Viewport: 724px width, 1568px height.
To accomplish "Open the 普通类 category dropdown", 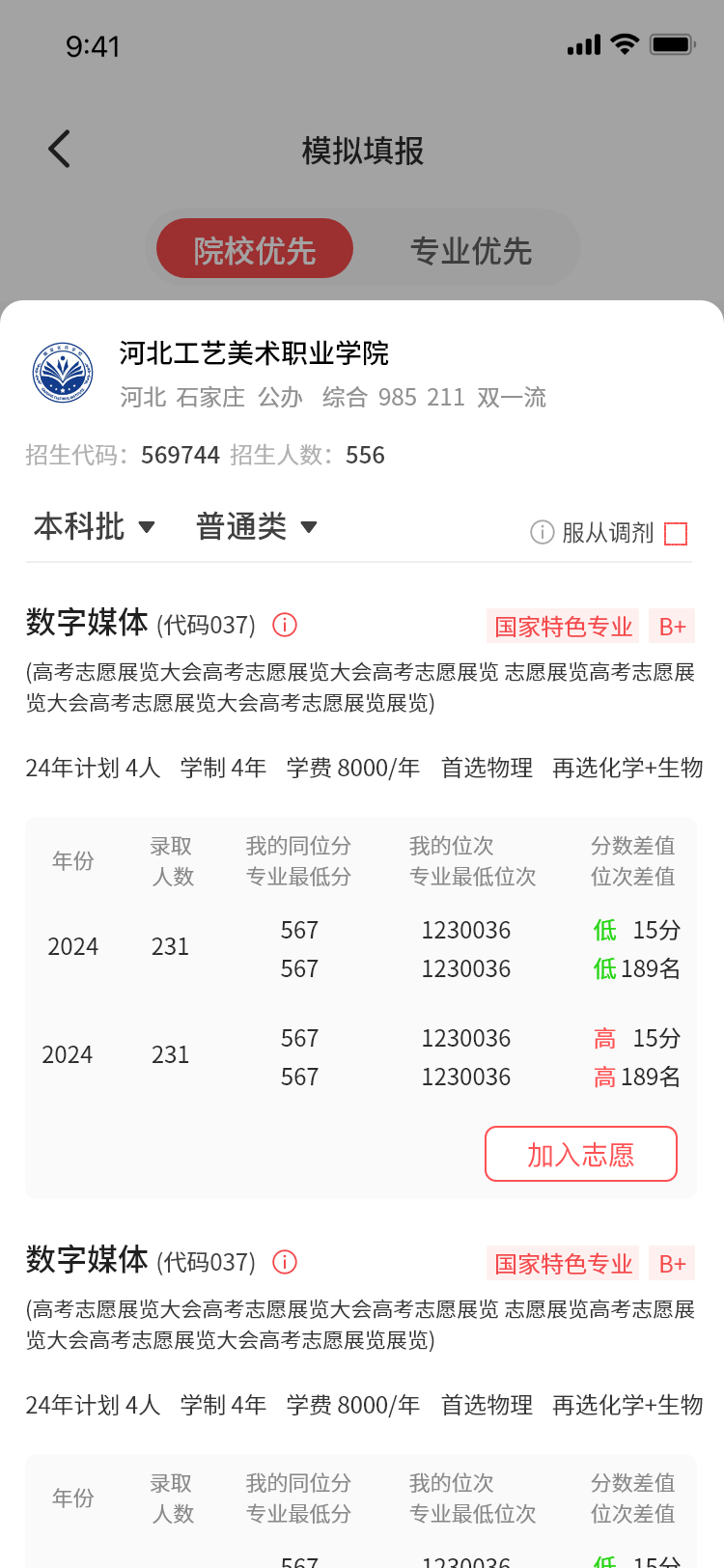I will pyautogui.click(x=256, y=526).
